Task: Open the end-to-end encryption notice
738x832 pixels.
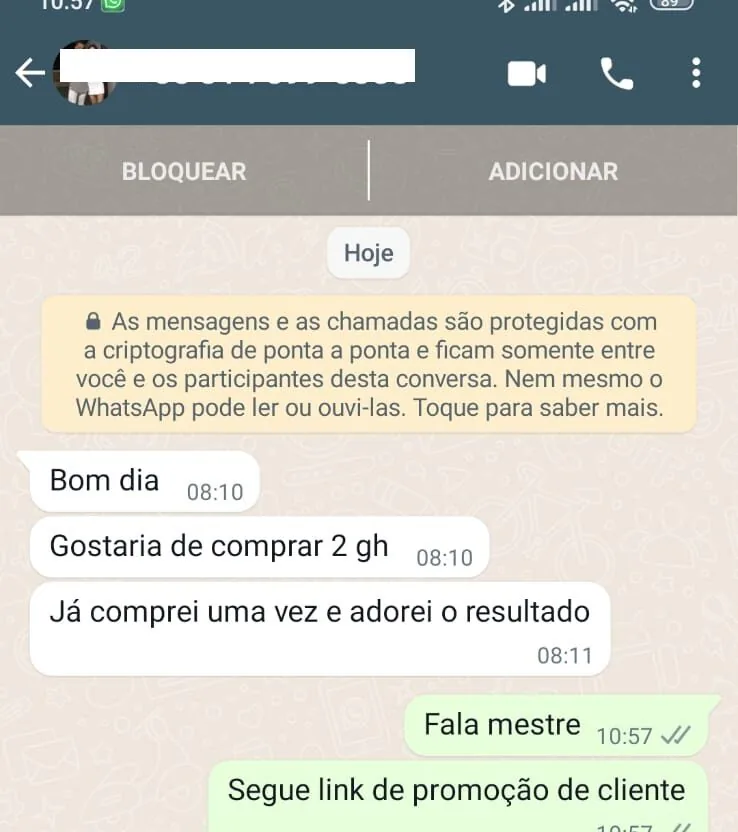Action: [x=369, y=364]
